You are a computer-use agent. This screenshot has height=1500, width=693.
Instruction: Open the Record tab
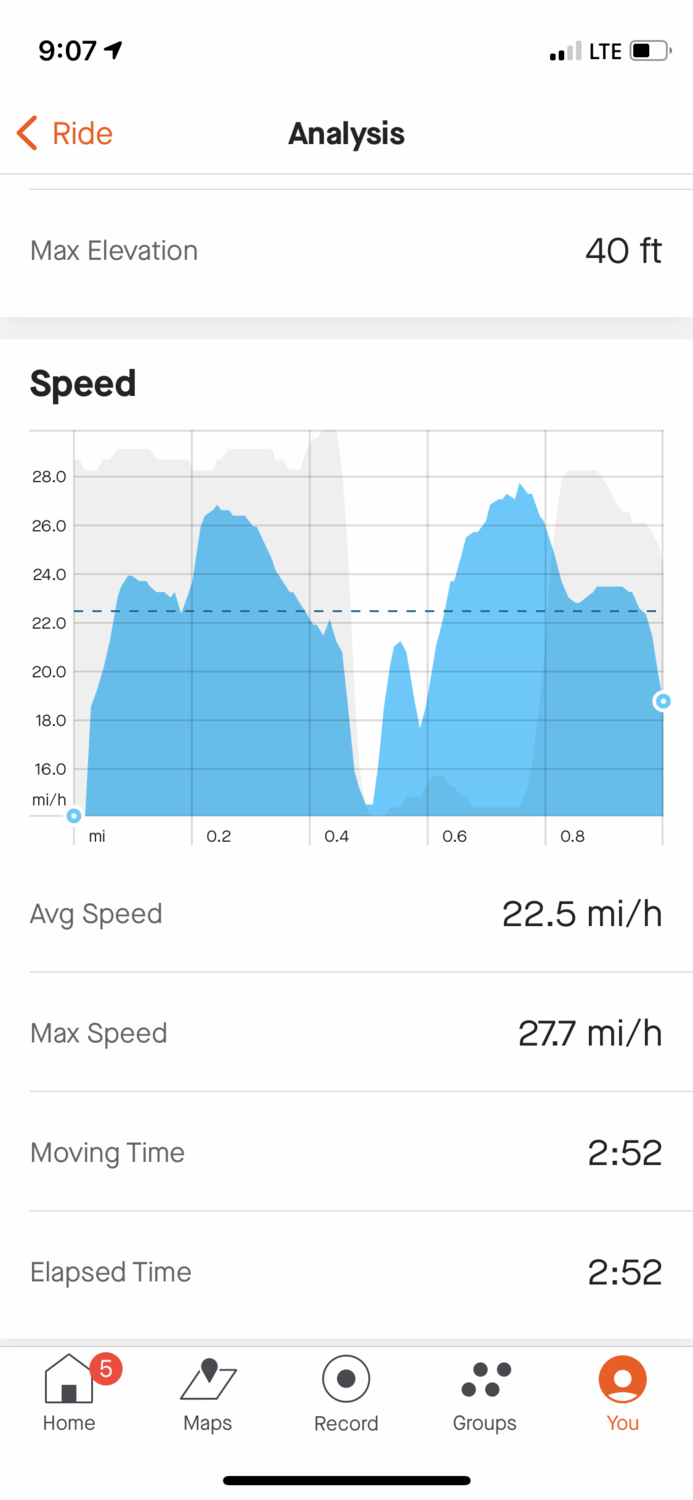coord(346,1393)
